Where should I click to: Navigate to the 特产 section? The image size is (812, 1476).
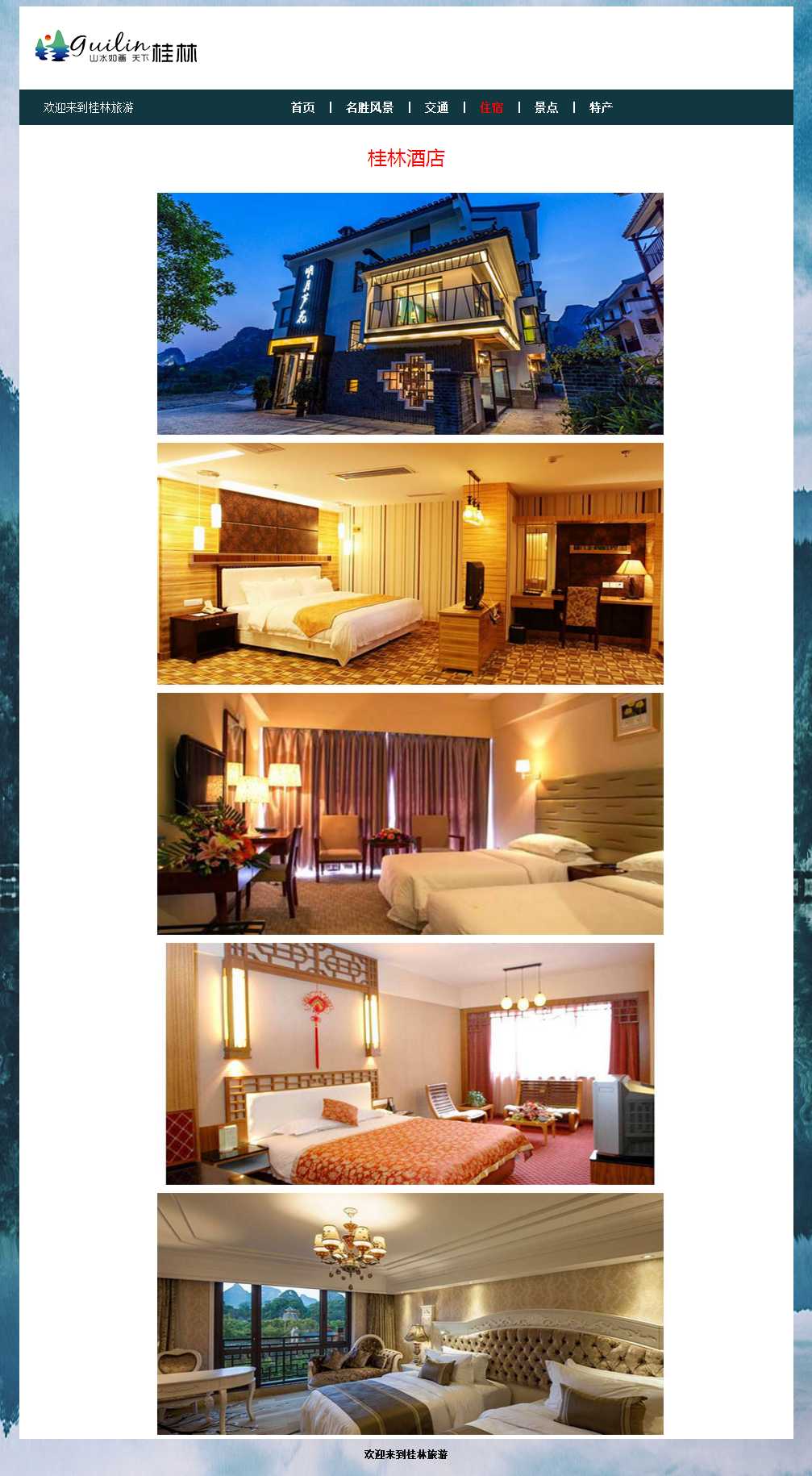point(601,107)
